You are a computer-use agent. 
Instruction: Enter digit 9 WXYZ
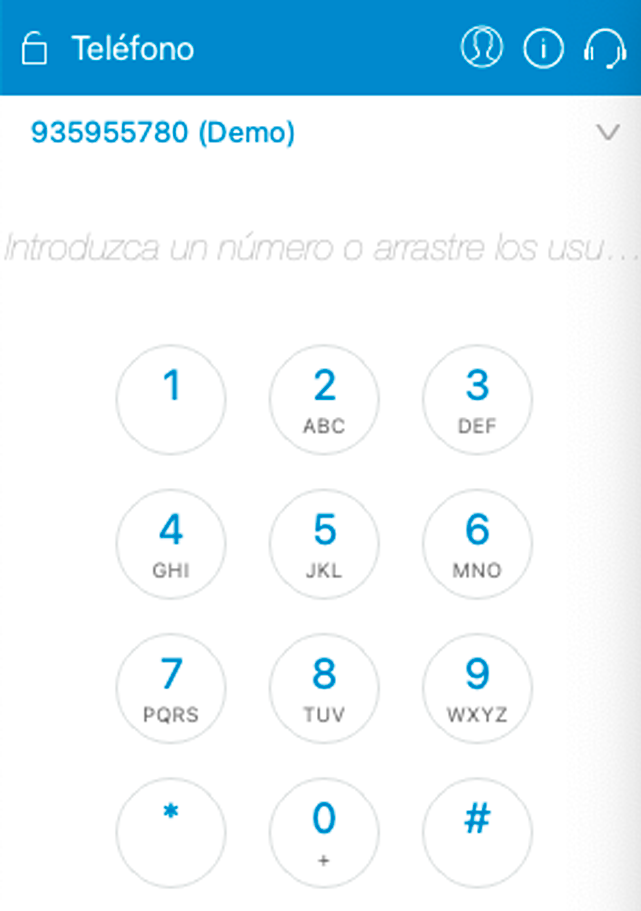(x=477, y=688)
